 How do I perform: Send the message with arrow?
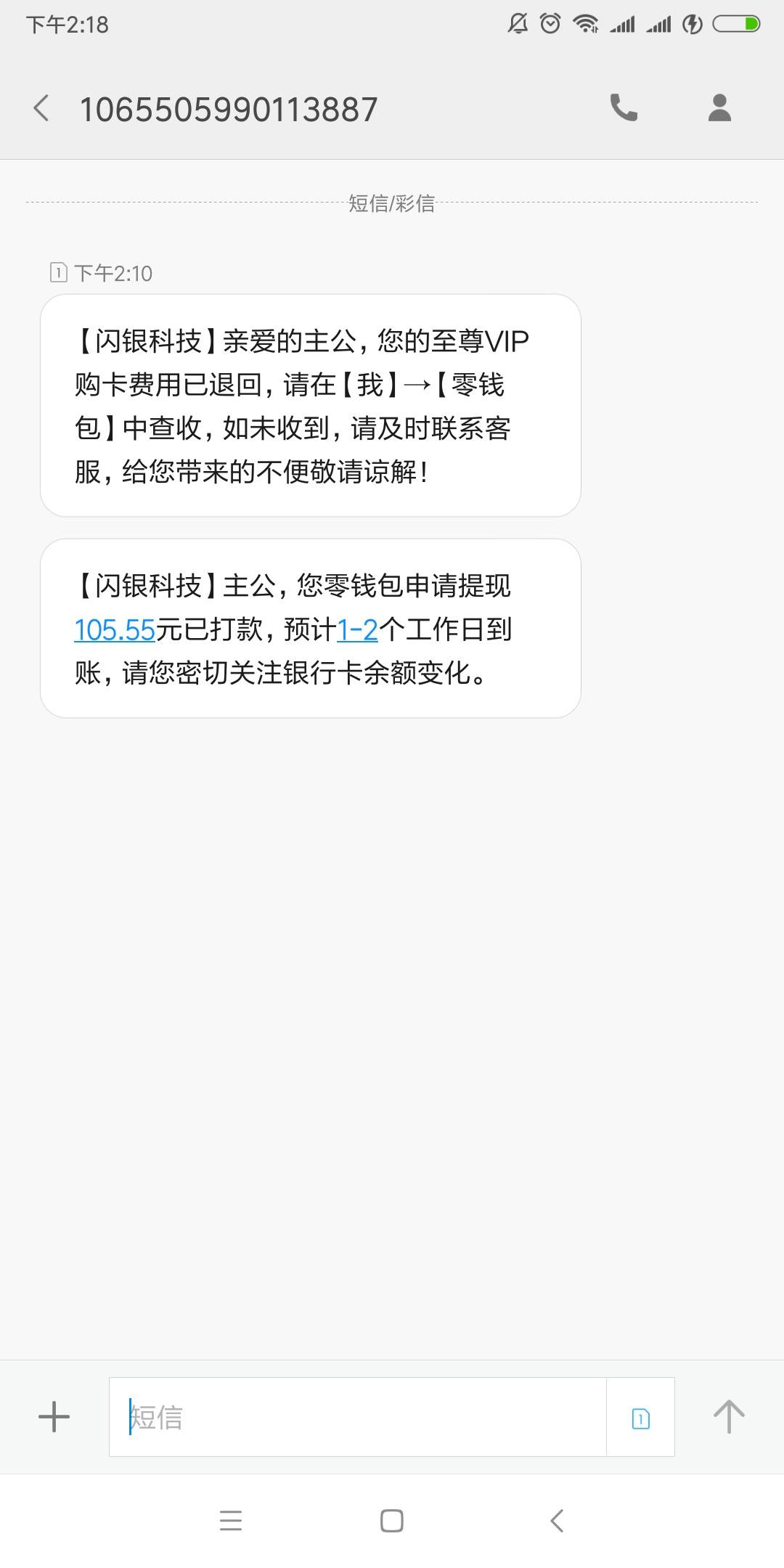point(729,1416)
